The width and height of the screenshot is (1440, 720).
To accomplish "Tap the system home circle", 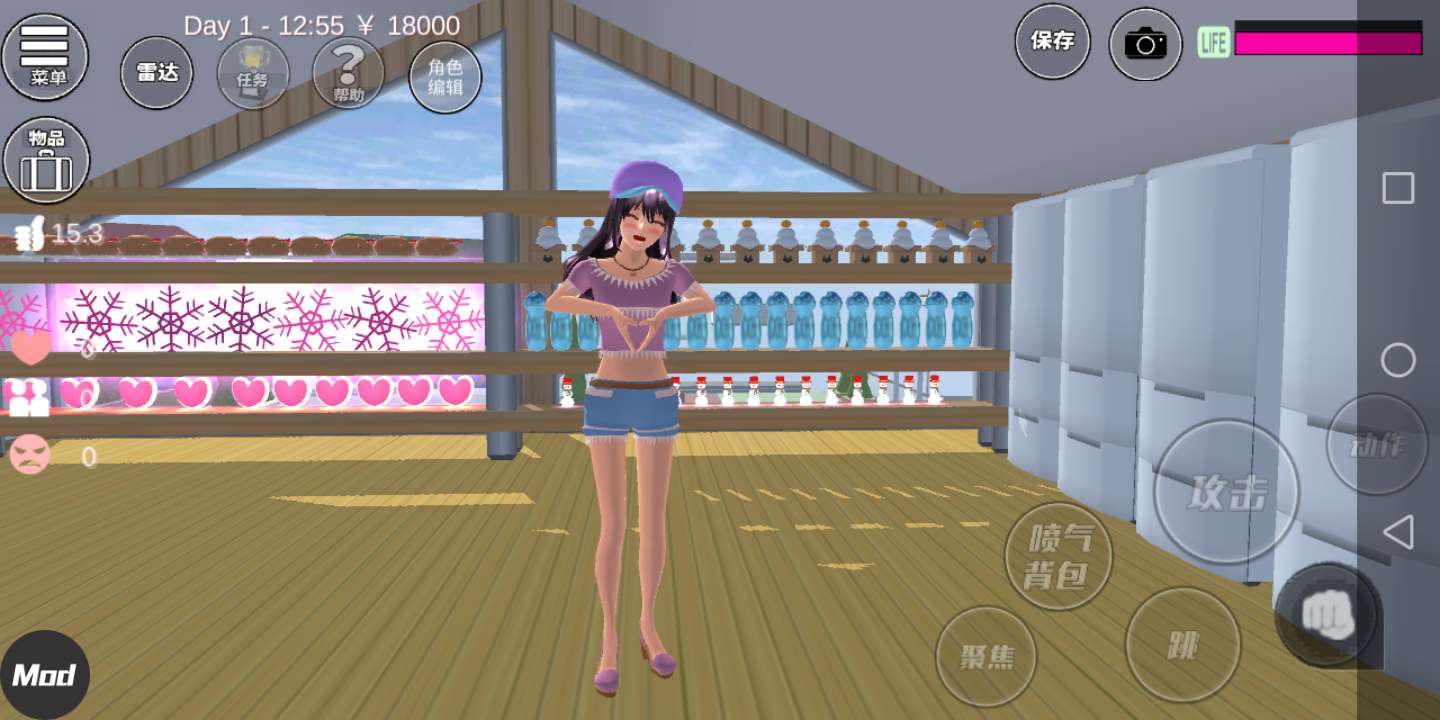I will click(x=1398, y=360).
